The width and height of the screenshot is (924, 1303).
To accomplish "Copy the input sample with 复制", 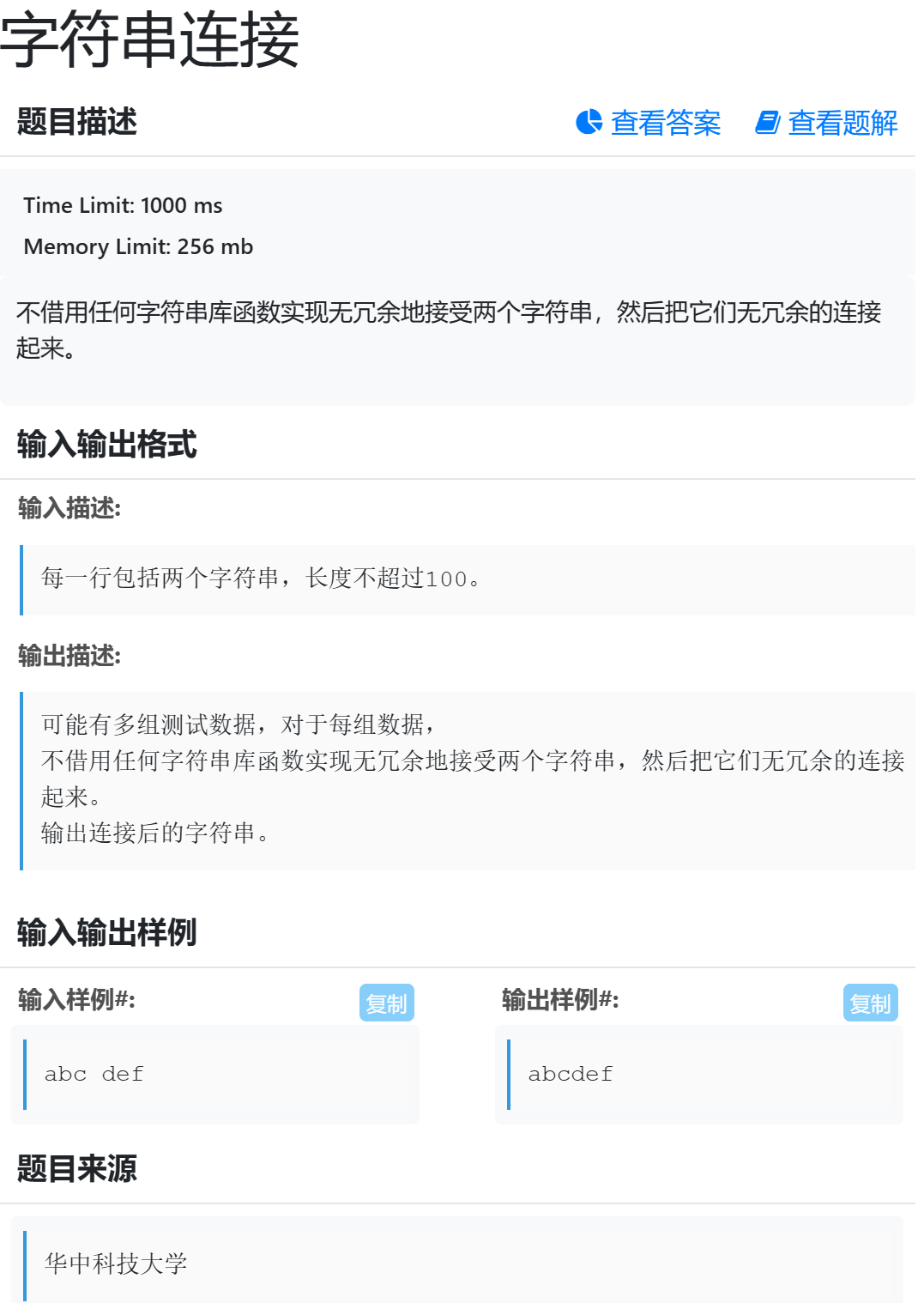I will [386, 1003].
